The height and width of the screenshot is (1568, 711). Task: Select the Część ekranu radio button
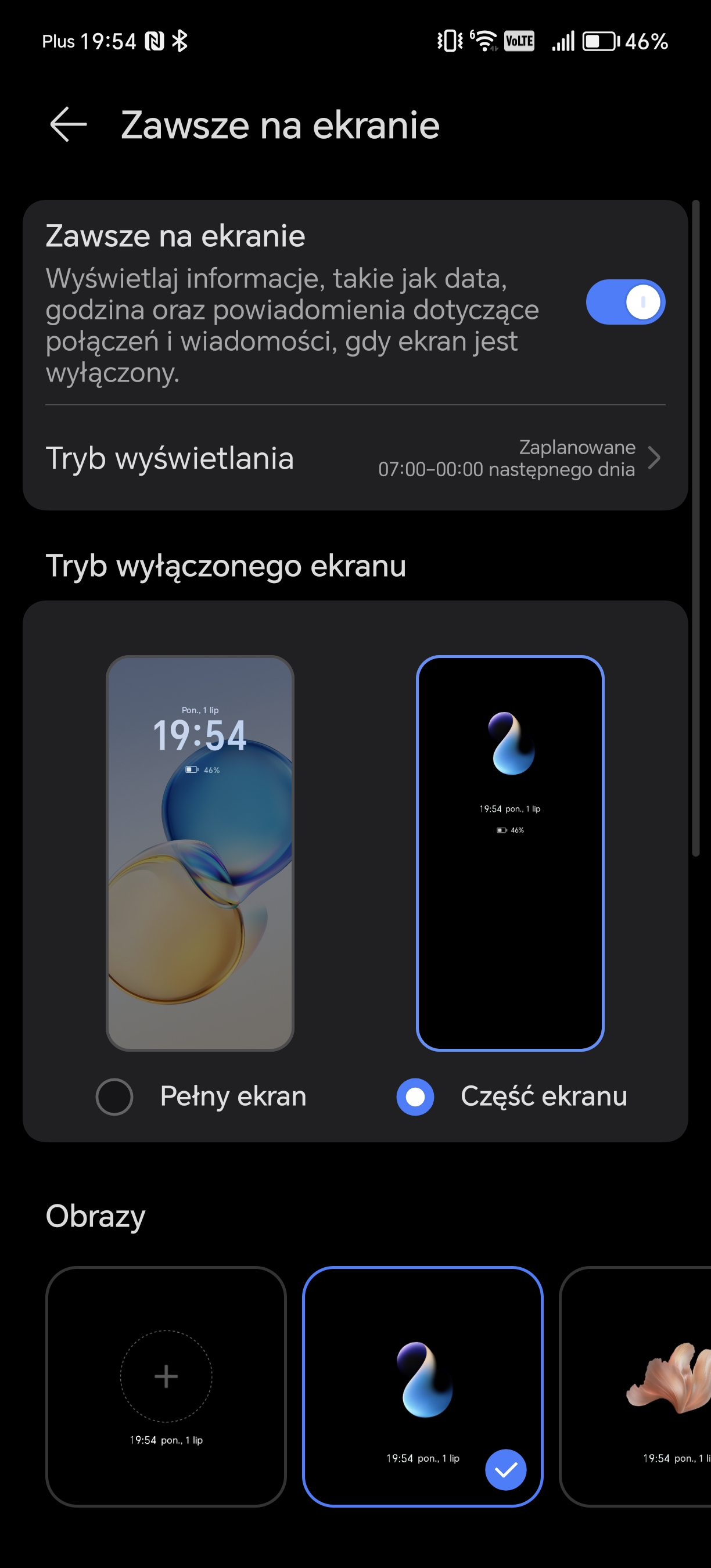pos(415,1097)
